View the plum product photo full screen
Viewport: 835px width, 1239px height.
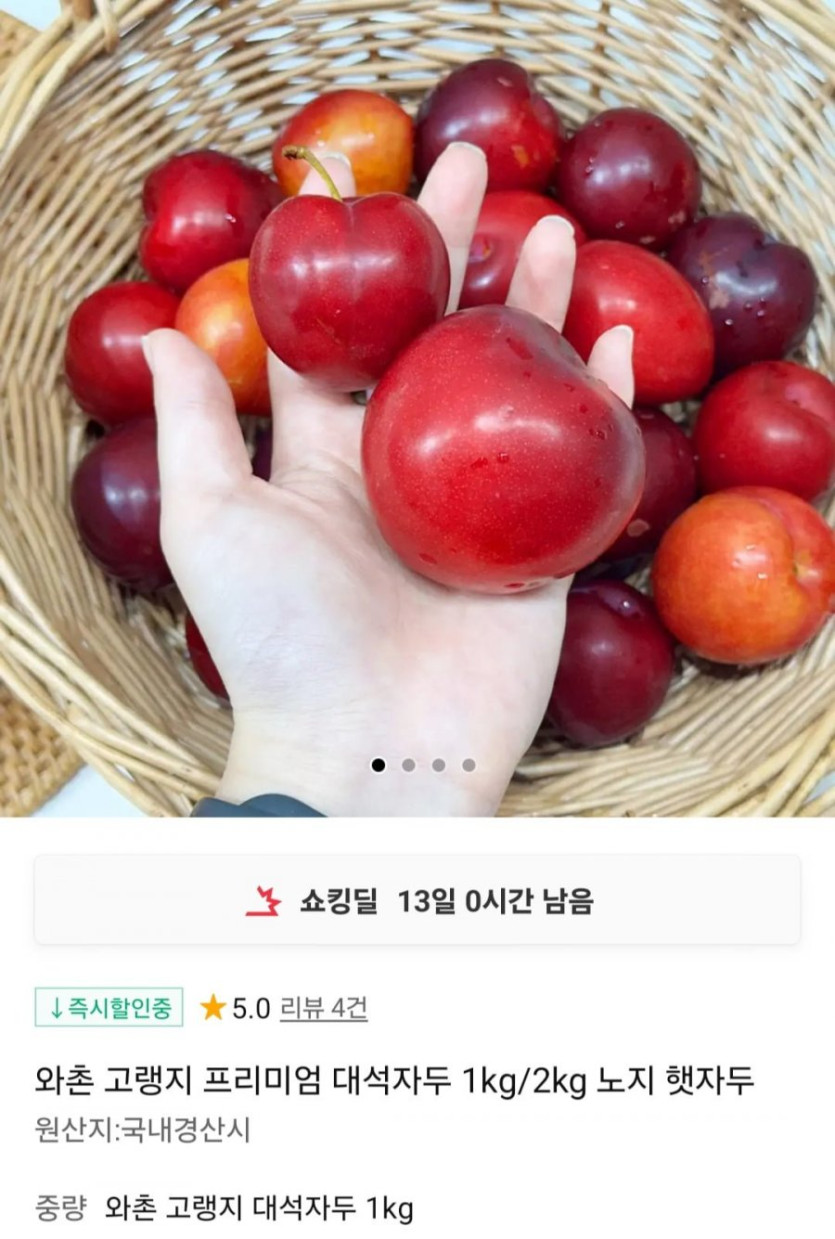[x=417, y=400]
